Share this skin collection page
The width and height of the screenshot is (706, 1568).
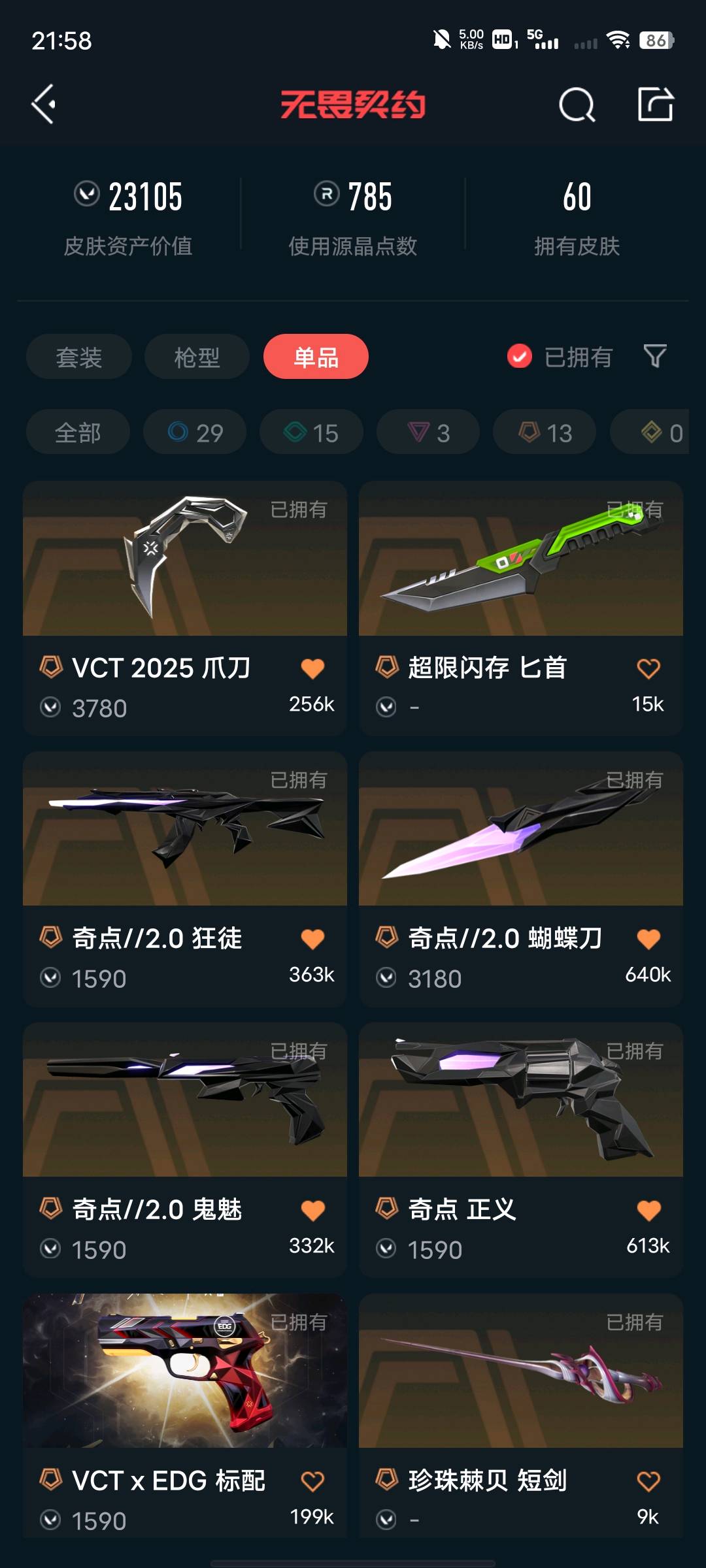point(655,105)
